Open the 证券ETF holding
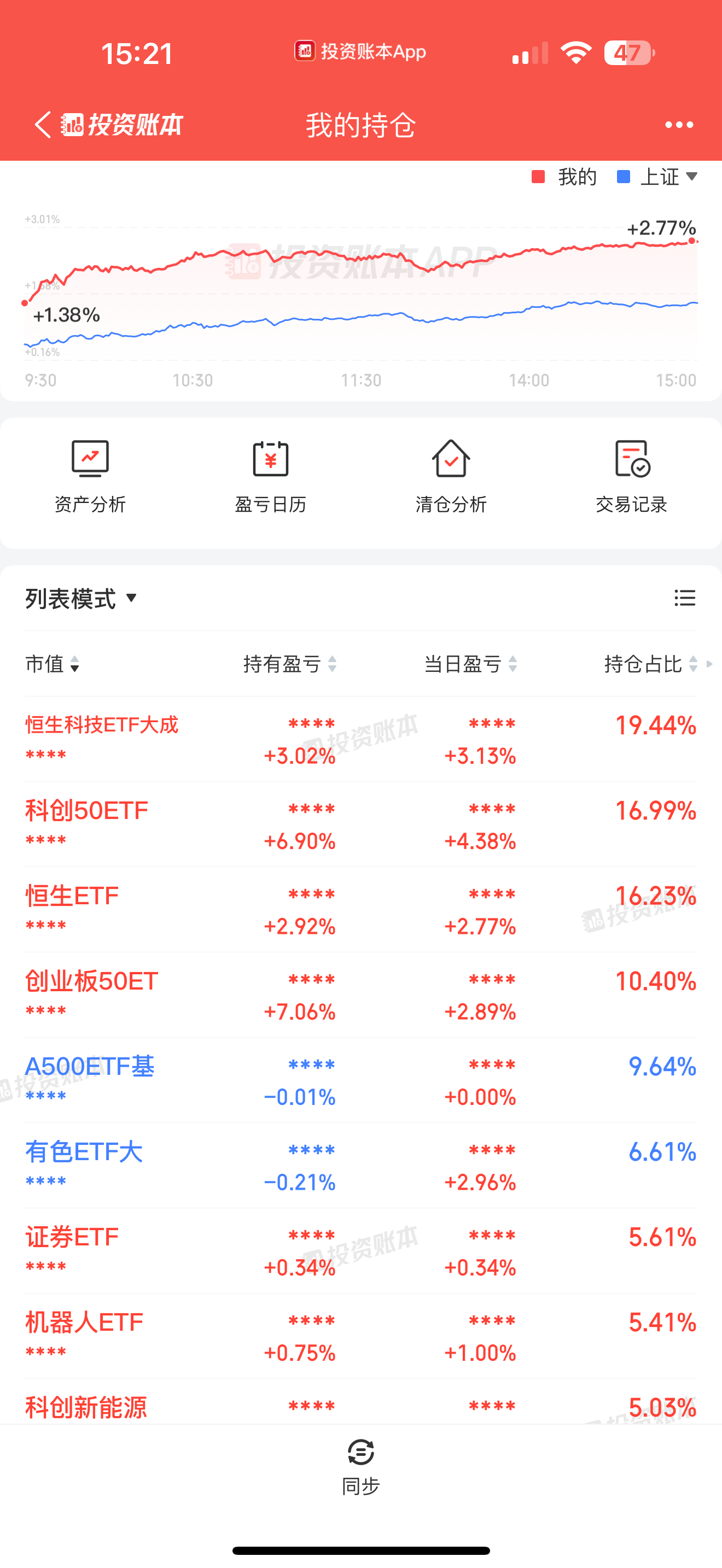 tap(72, 1237)
